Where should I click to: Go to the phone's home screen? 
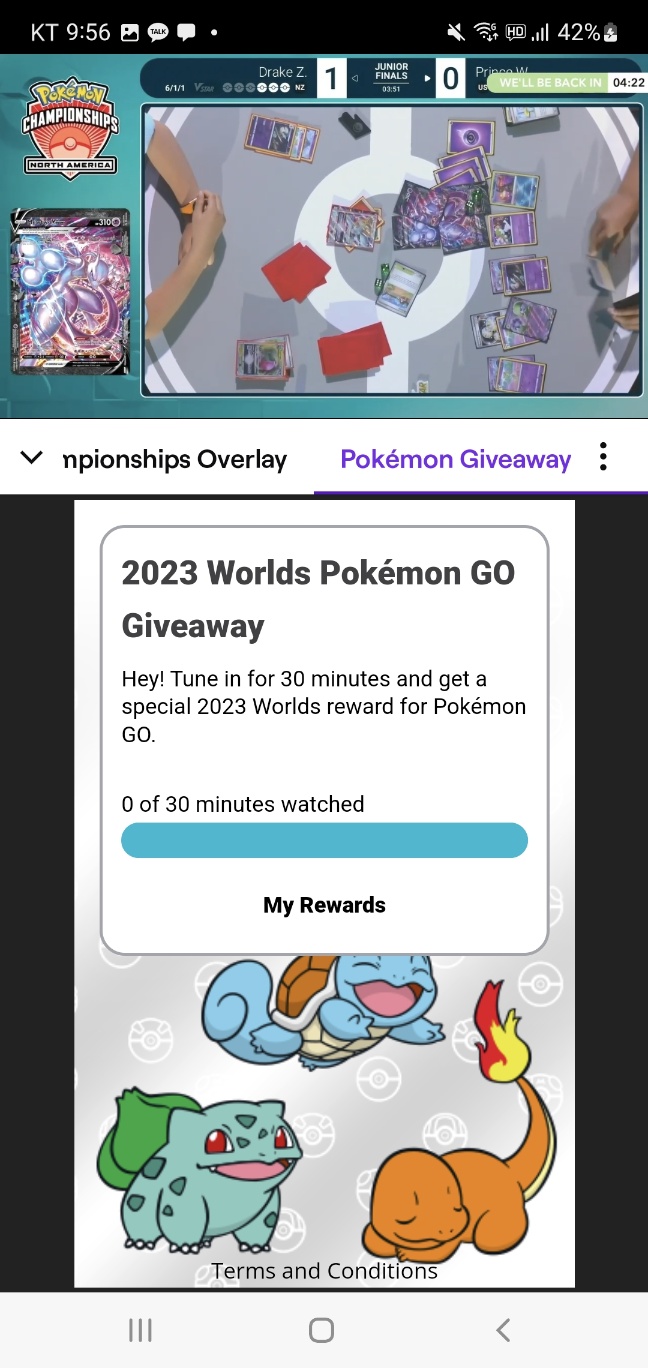(x=321, y=1329)
